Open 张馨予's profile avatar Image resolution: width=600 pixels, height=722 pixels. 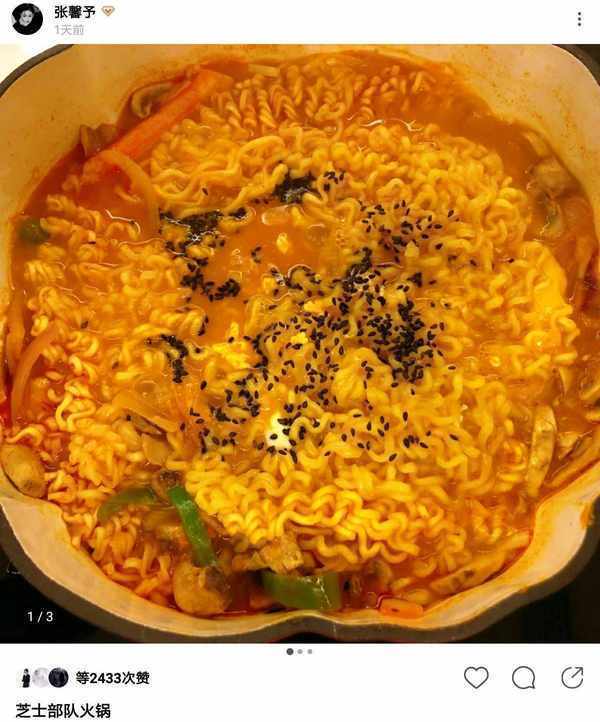point(27,19)
